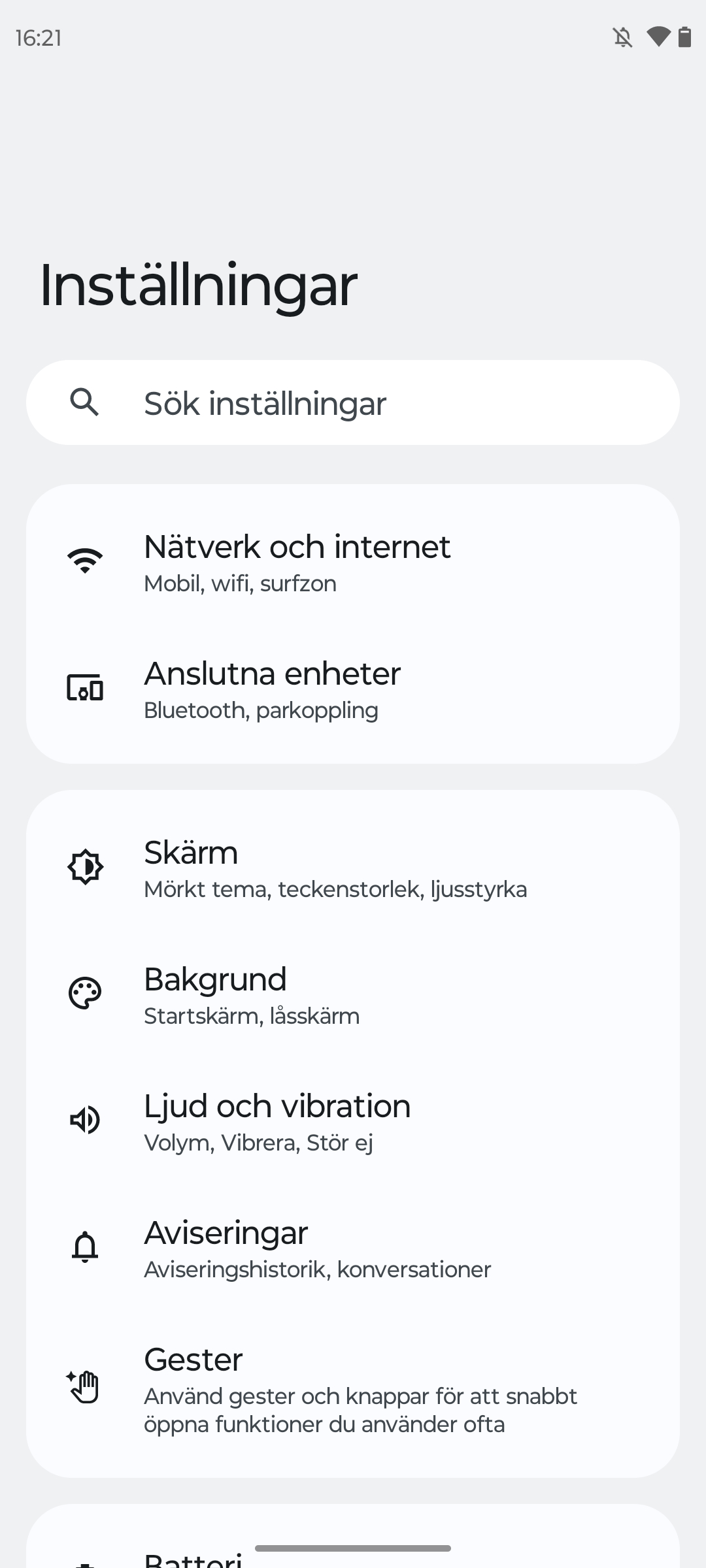Open Anslutna enheter settings
706x1568 pixels.
pyautogui.click(x=353, y=690)
